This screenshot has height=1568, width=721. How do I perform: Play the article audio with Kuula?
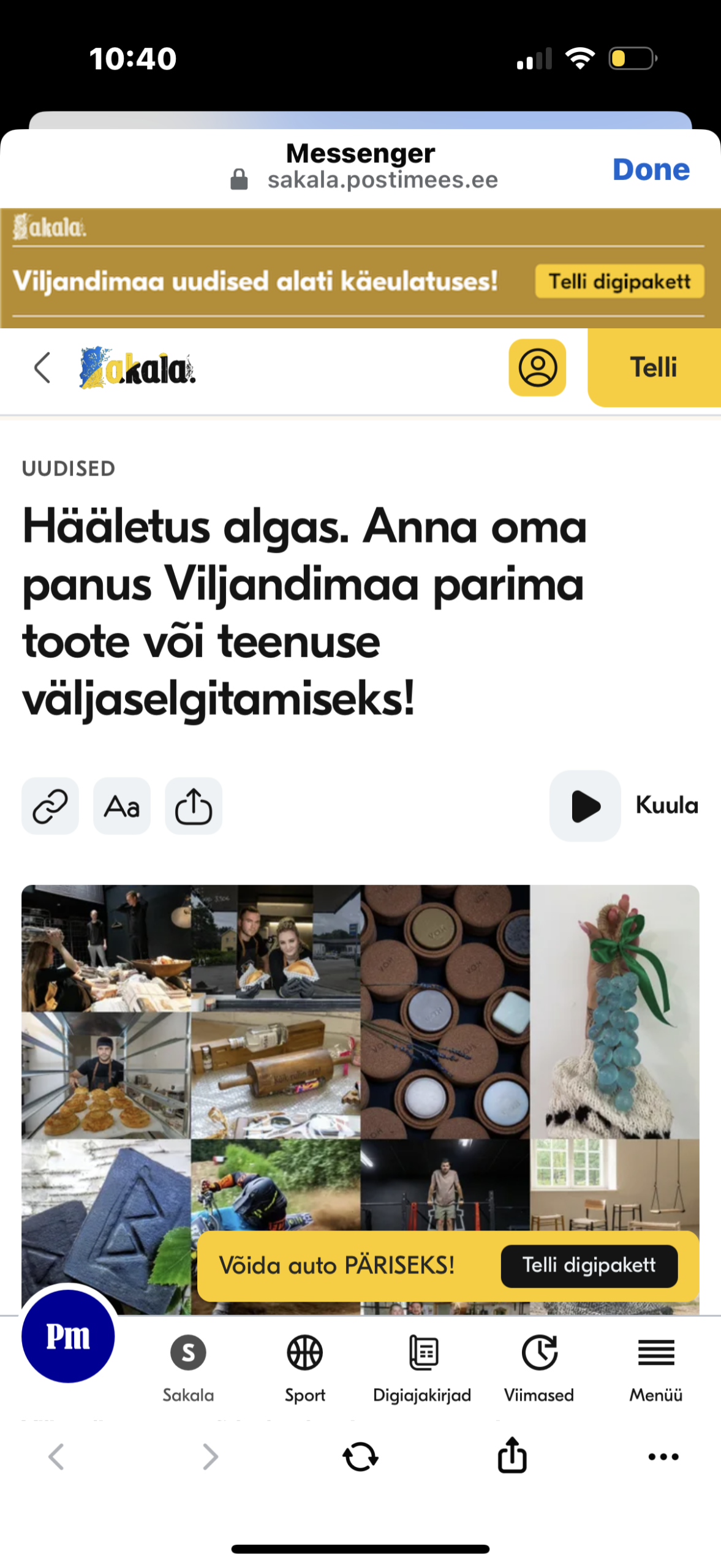[586, 805]
